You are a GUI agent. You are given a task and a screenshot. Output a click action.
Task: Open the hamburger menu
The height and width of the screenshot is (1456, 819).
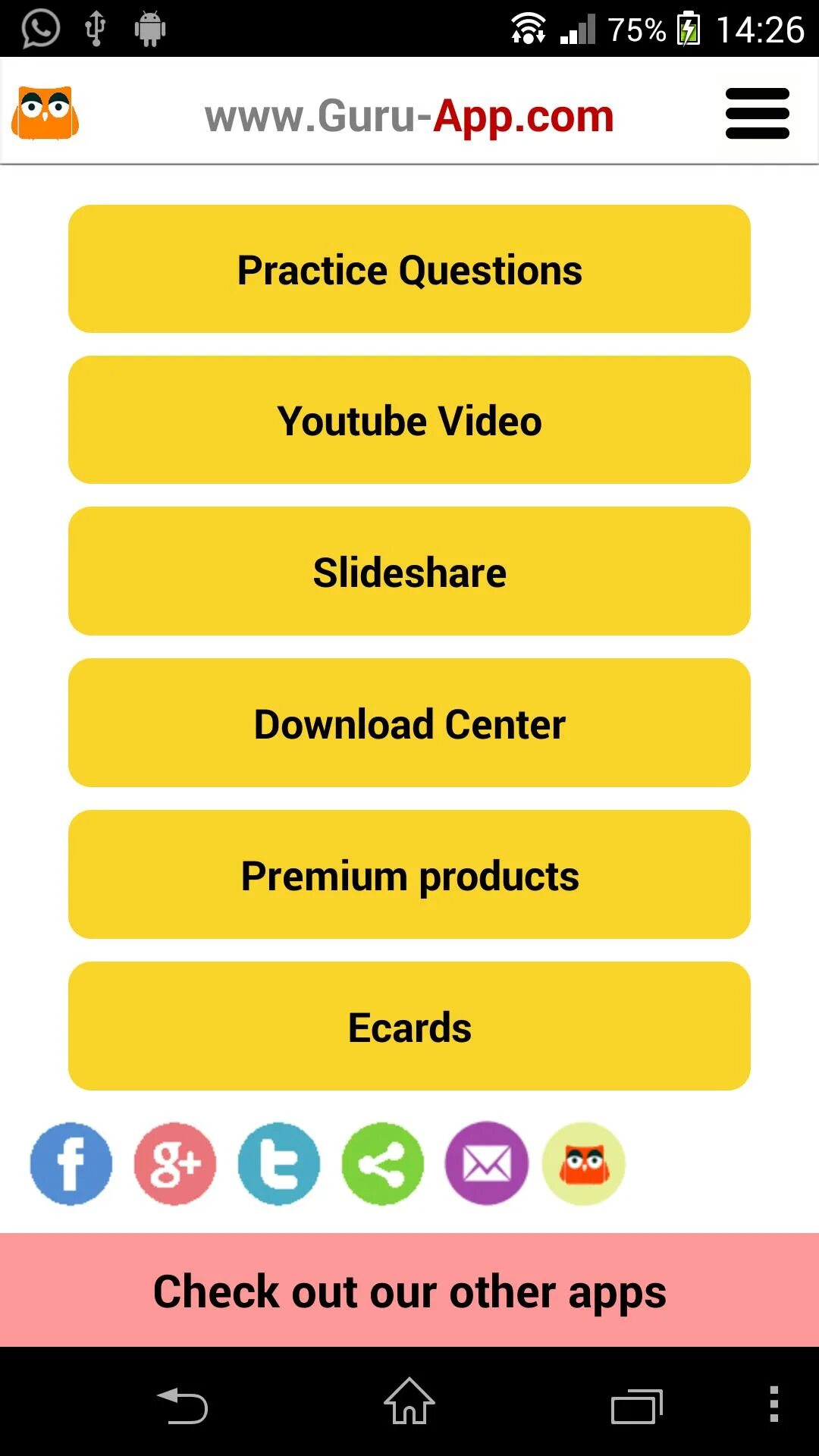click(x=757, y=114)
